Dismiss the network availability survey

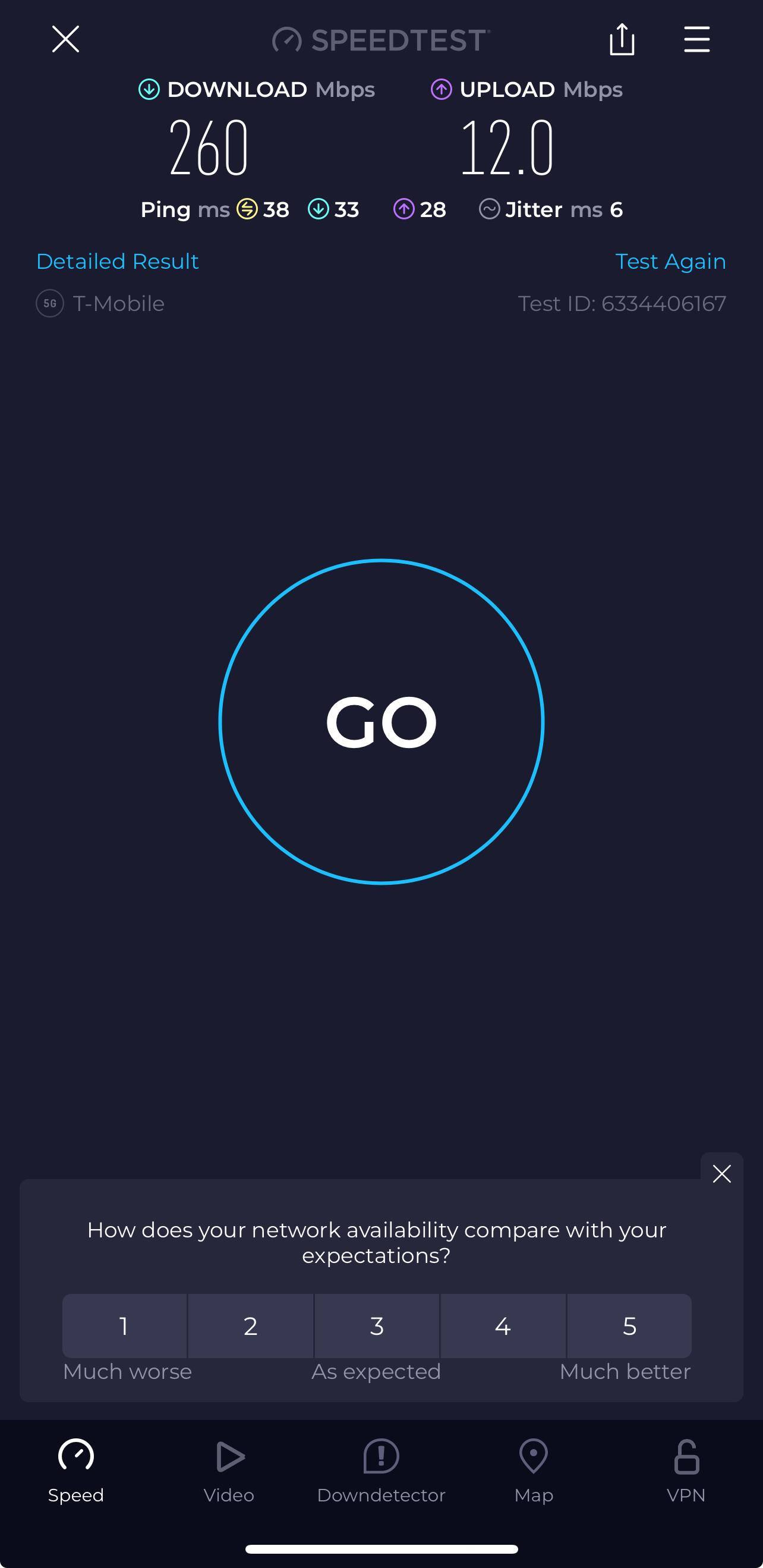point(721,1174)
